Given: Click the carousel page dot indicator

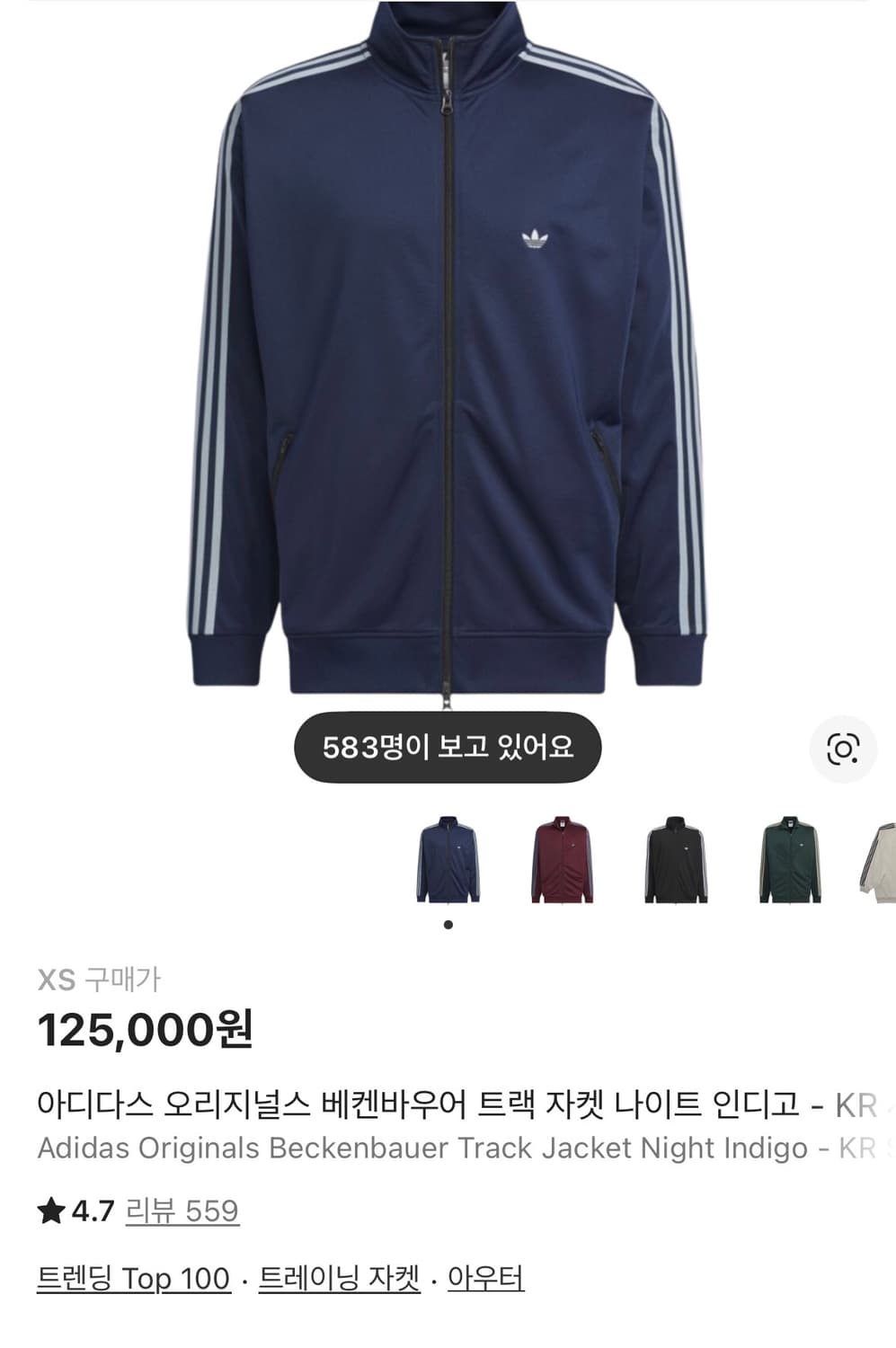Looking at the screenshot, I should 448,922.
